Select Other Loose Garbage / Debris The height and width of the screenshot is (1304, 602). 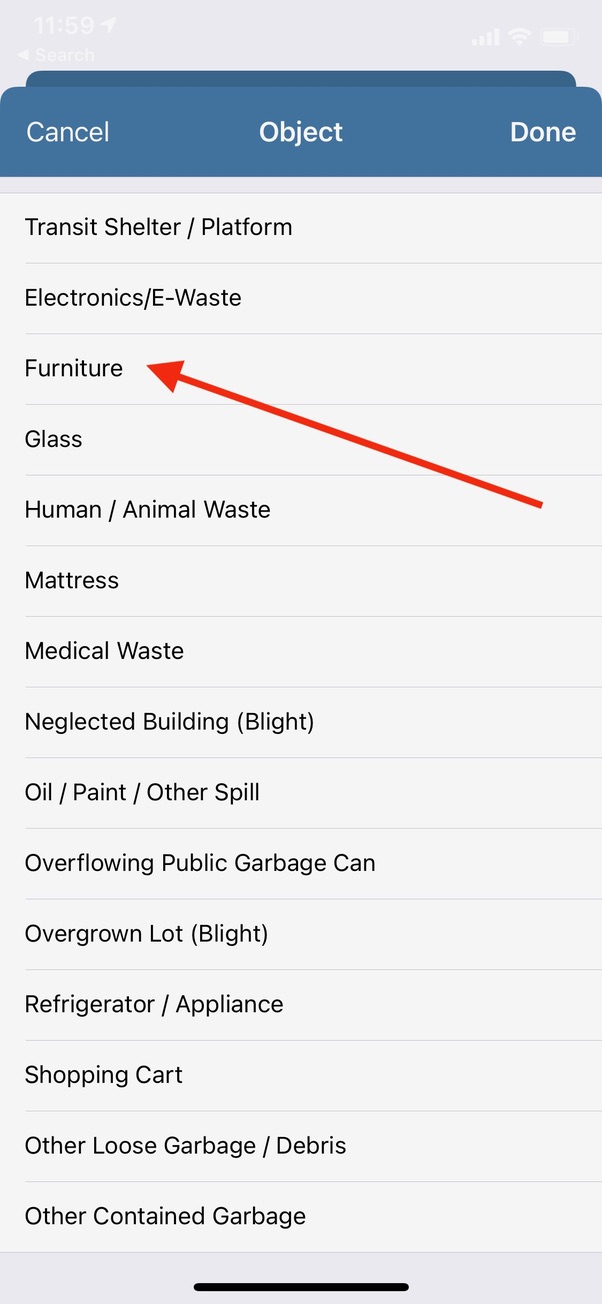pyautogui.click(x=301, y=1147)
